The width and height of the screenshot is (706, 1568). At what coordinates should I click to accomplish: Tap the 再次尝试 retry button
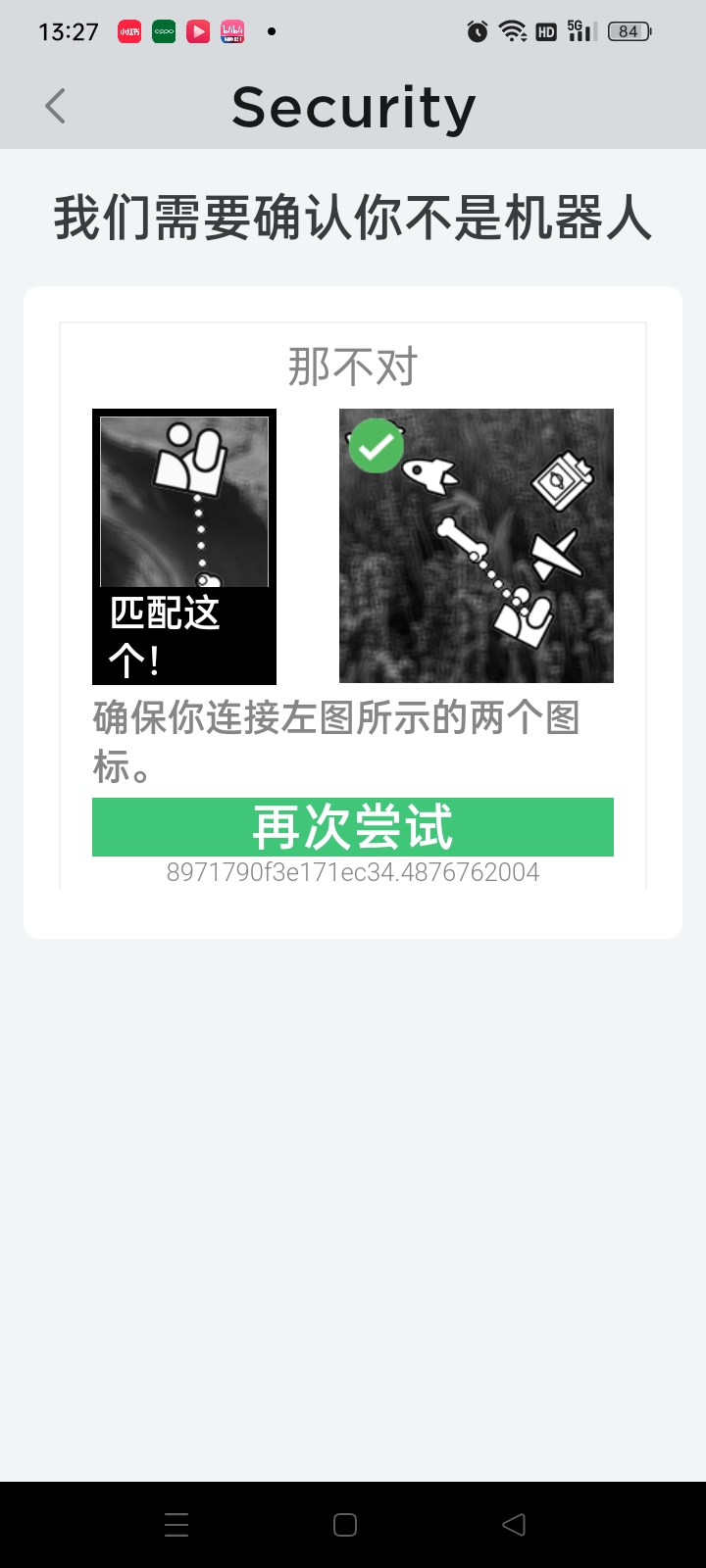click(x=353, y=827)
